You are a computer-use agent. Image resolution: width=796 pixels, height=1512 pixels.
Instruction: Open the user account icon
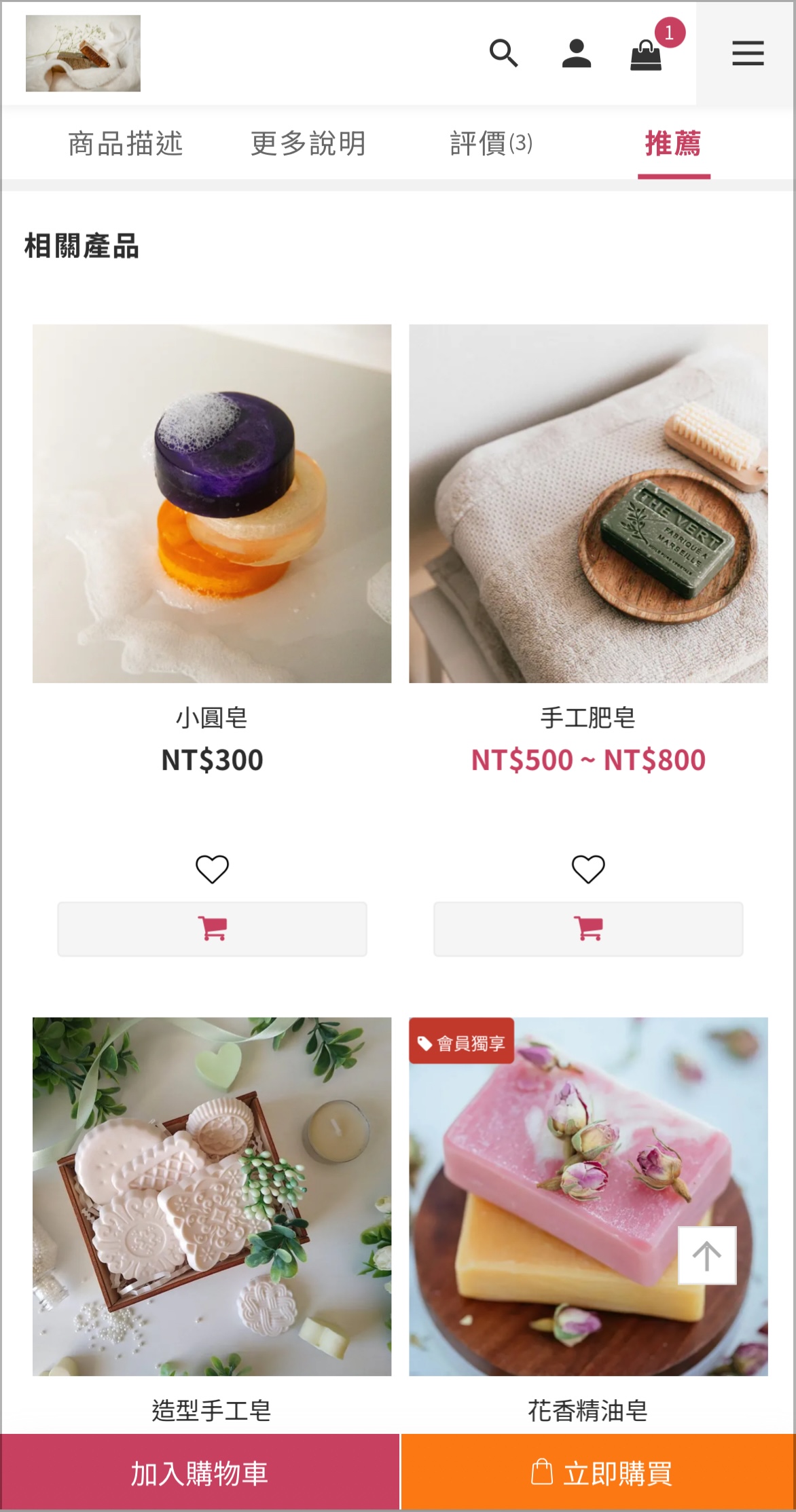click(x=577, y=53)
